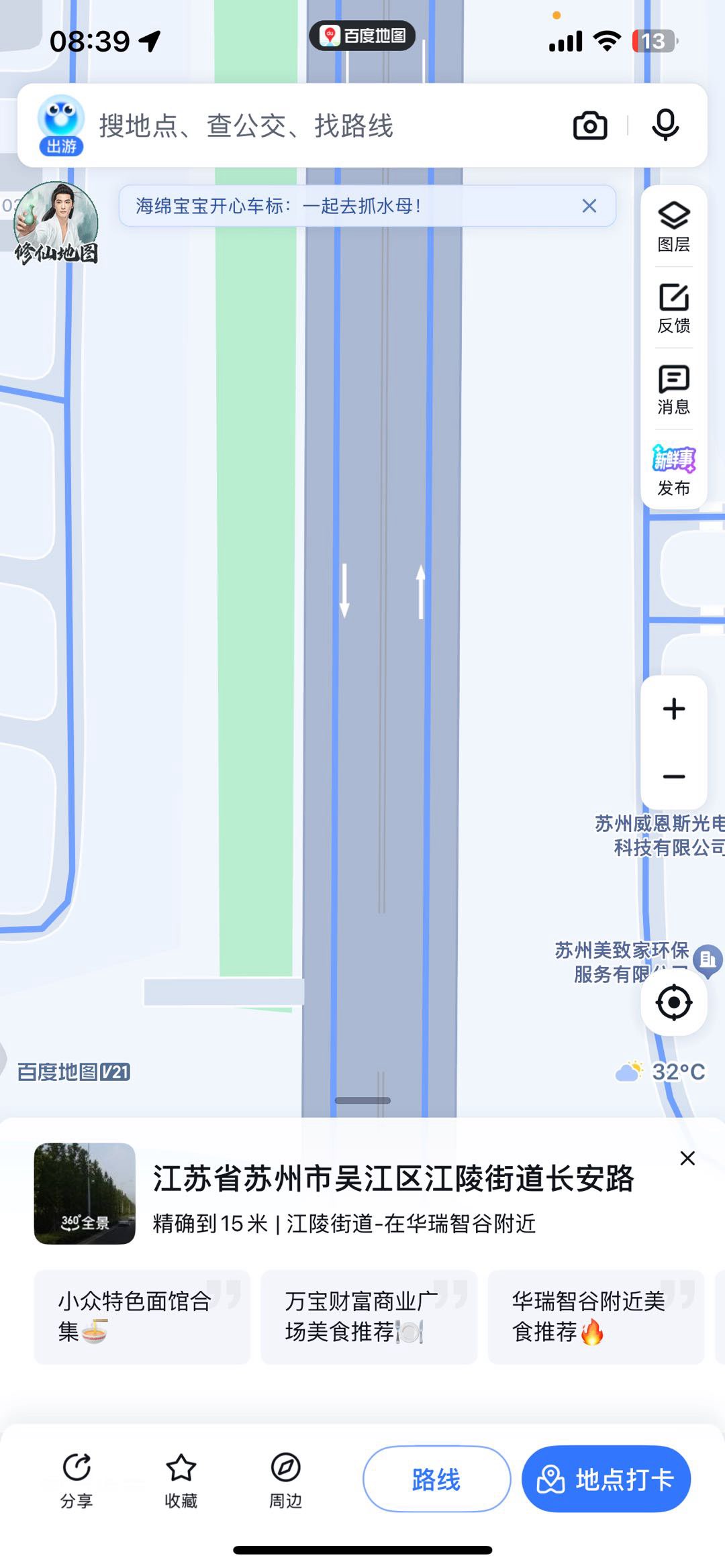The width and height of the screenshot is (725, 1568).
Task: Zoom in the map with plus
Action: (673, 709)
